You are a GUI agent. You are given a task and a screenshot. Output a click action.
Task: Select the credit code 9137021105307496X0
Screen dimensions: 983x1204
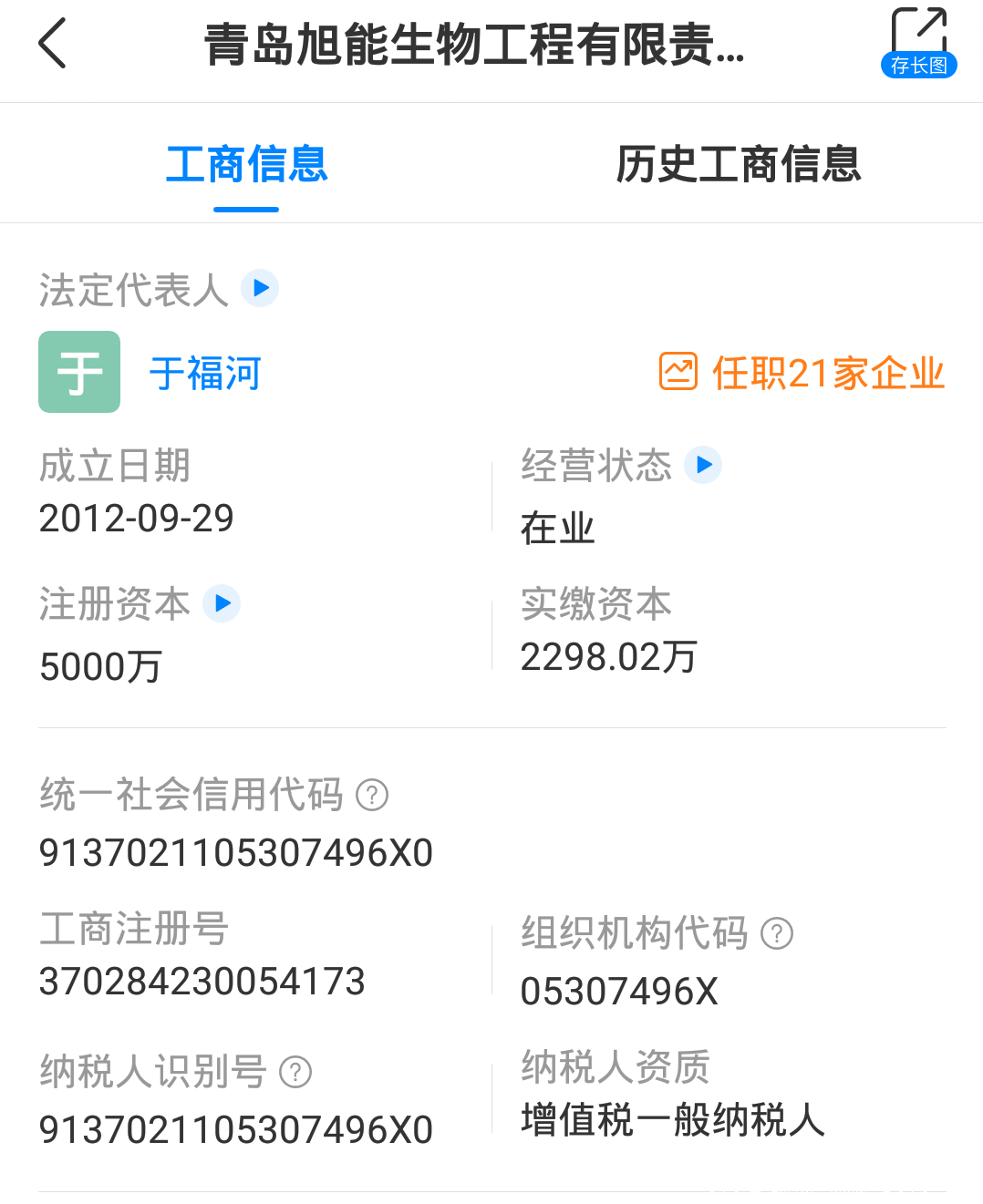coord(235,853)
